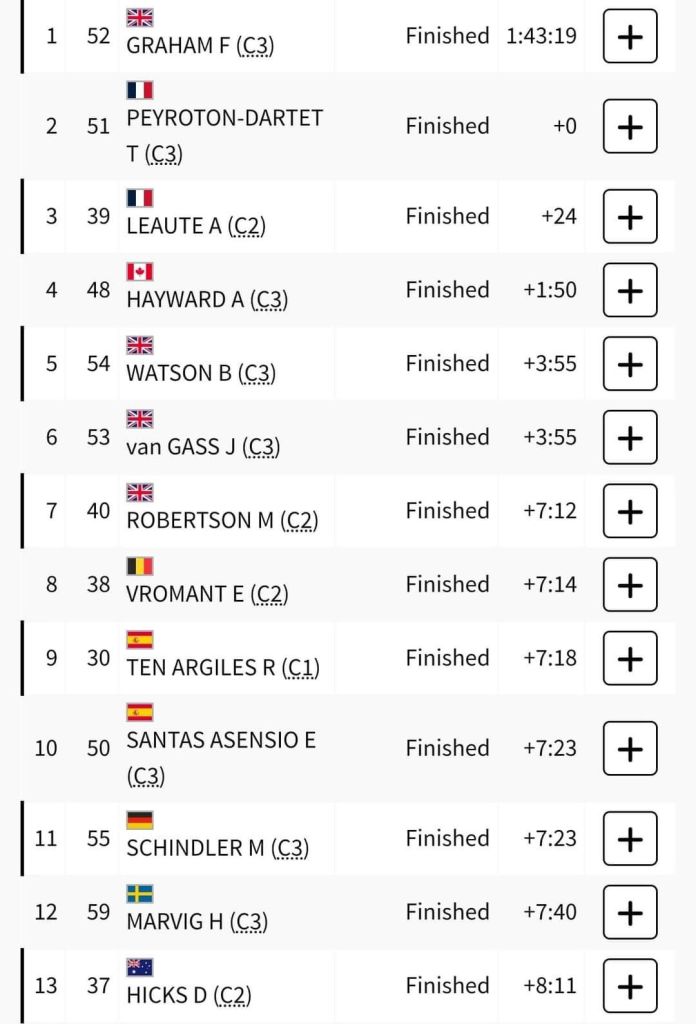696x1024 pixels.
Task: Expand van GASS J's result
Action: 630,438
